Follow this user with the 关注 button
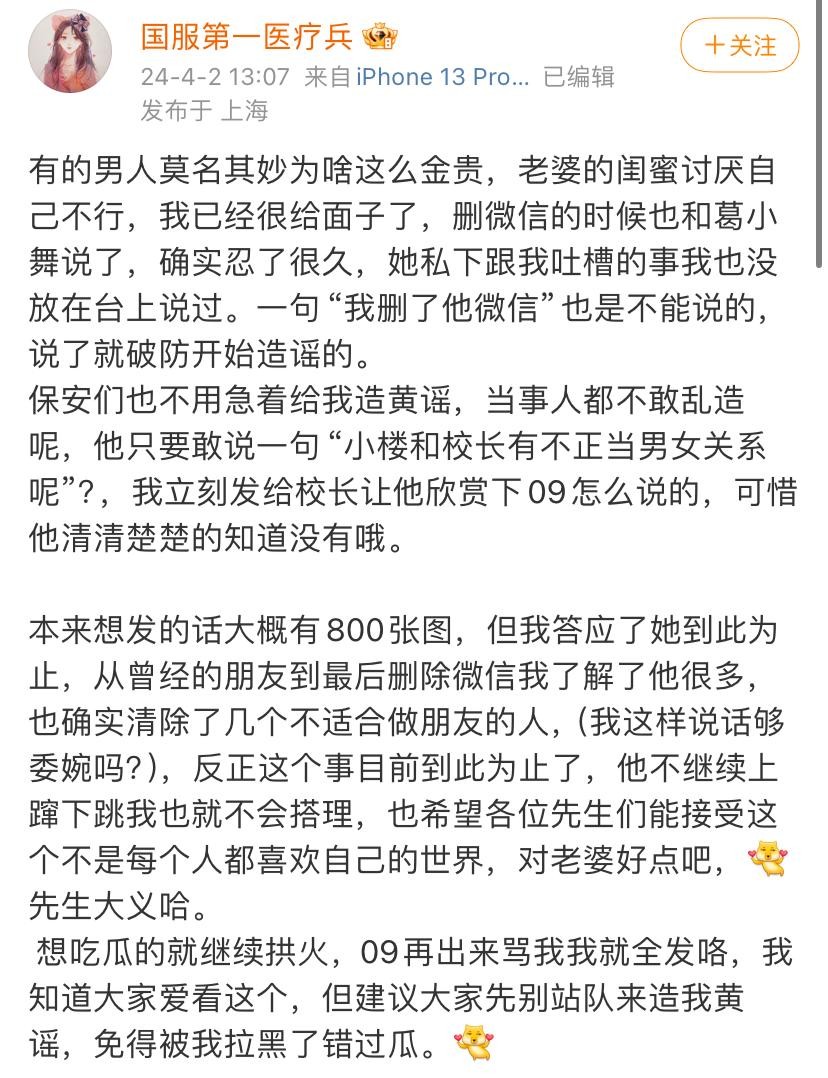Image resolution: width=828 pixels, height=1078 pixels. [740, 45]
